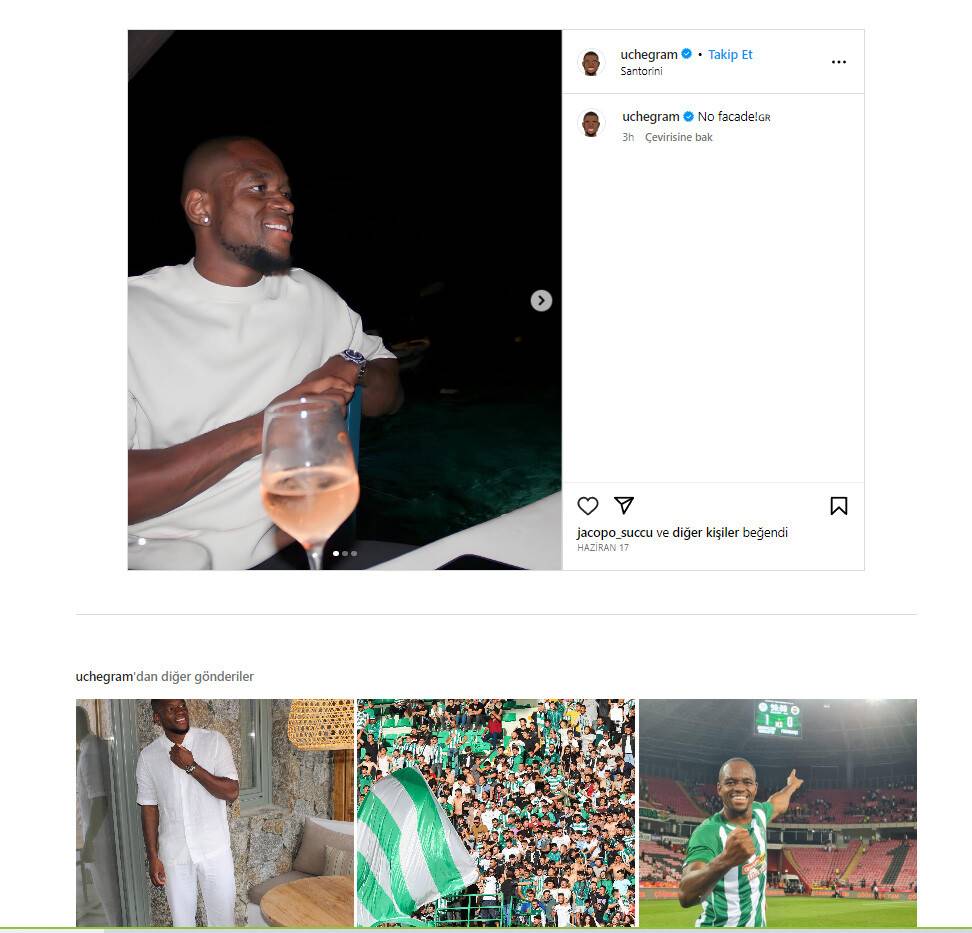Screen dimensions: 972x933
Task: Tap Çevirisine bak to see translation
Action: click(x=678, y=137)
